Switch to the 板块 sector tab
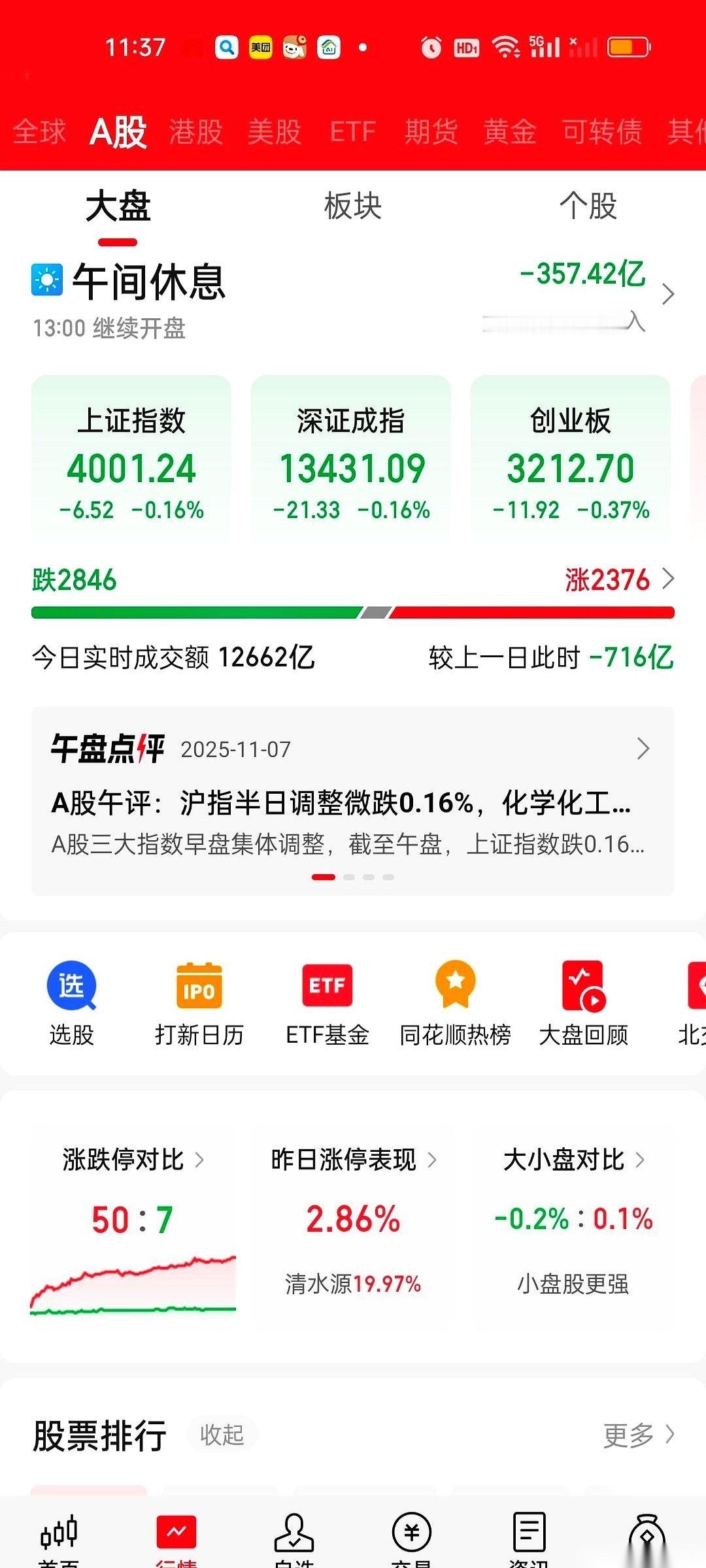The height and width of the screenshot is (1568, 706). point(353,206)
